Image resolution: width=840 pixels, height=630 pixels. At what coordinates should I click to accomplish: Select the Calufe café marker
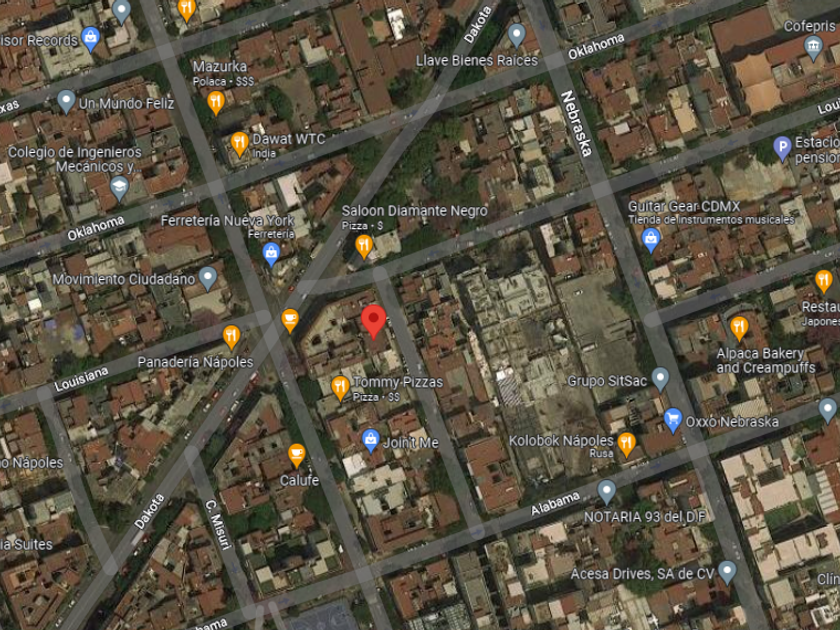point(296,455)
